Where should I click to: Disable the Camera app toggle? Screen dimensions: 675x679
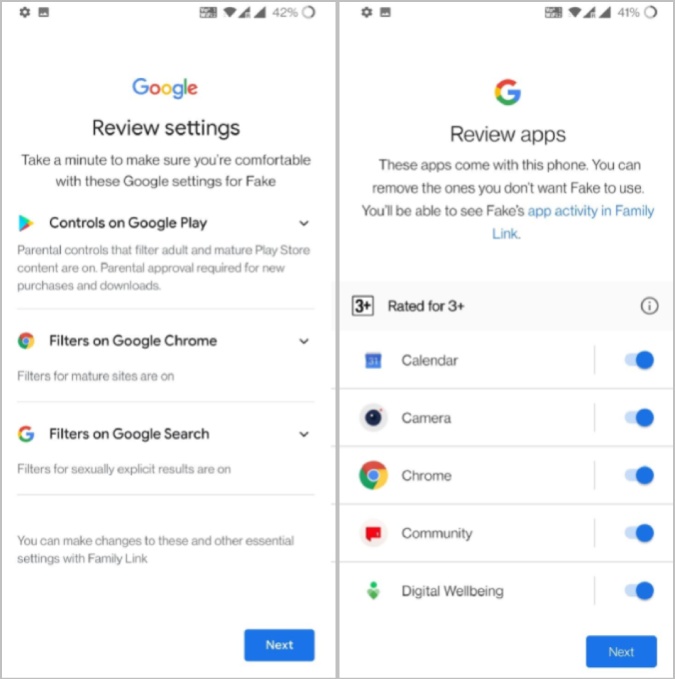click(638, 418)
